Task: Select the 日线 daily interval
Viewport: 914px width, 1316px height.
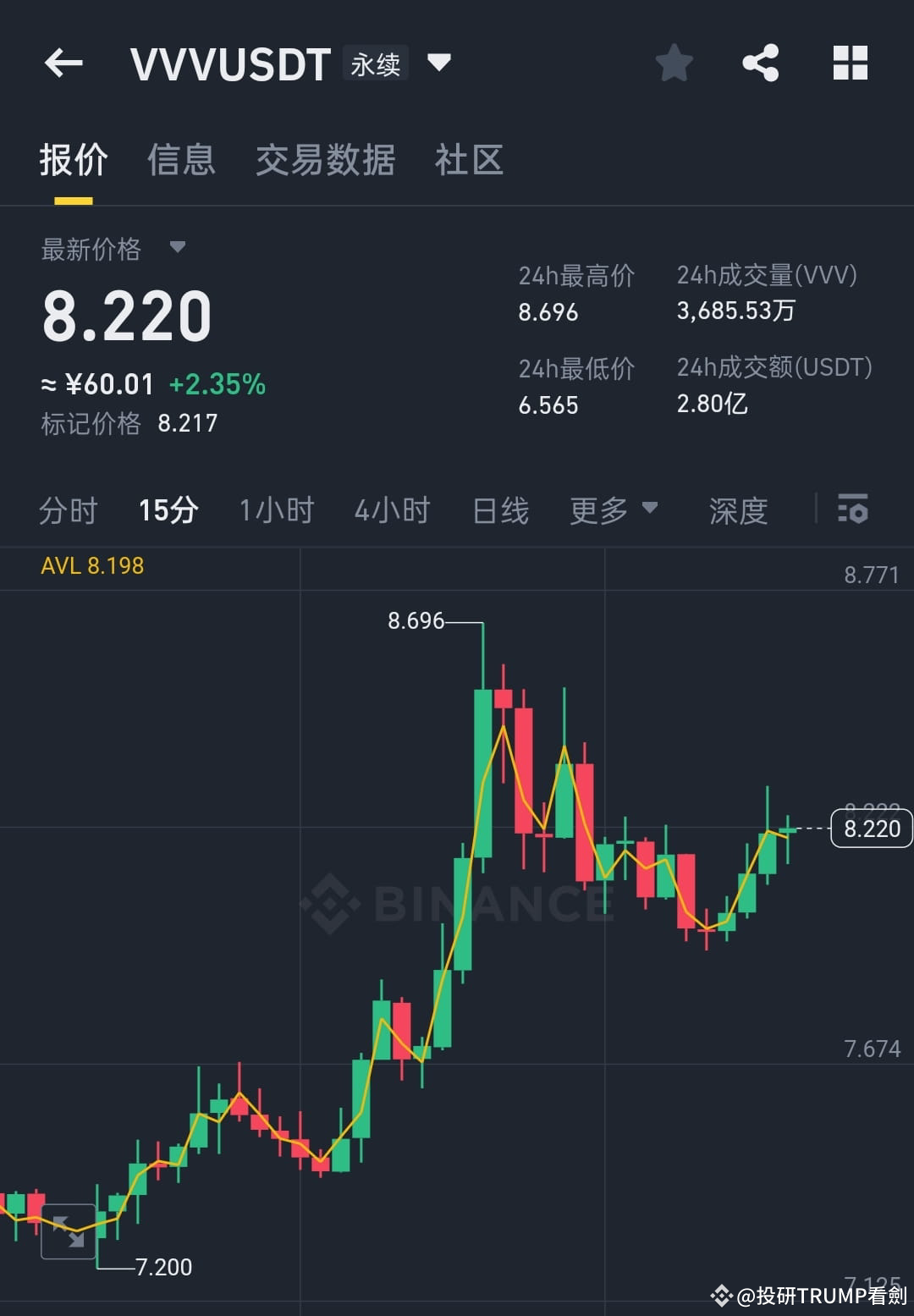Action: [500, 509]
